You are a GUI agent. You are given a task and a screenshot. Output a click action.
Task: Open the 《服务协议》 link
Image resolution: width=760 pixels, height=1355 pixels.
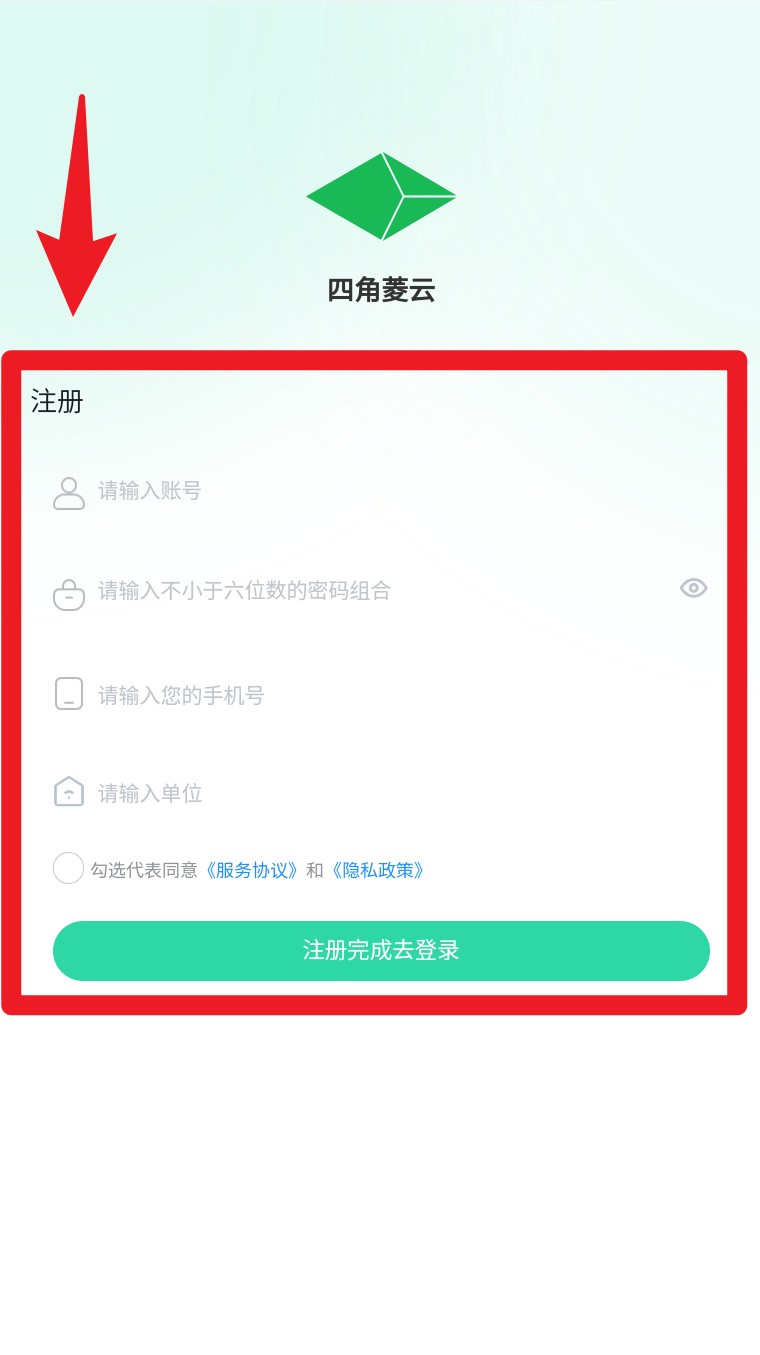point(252,870)
